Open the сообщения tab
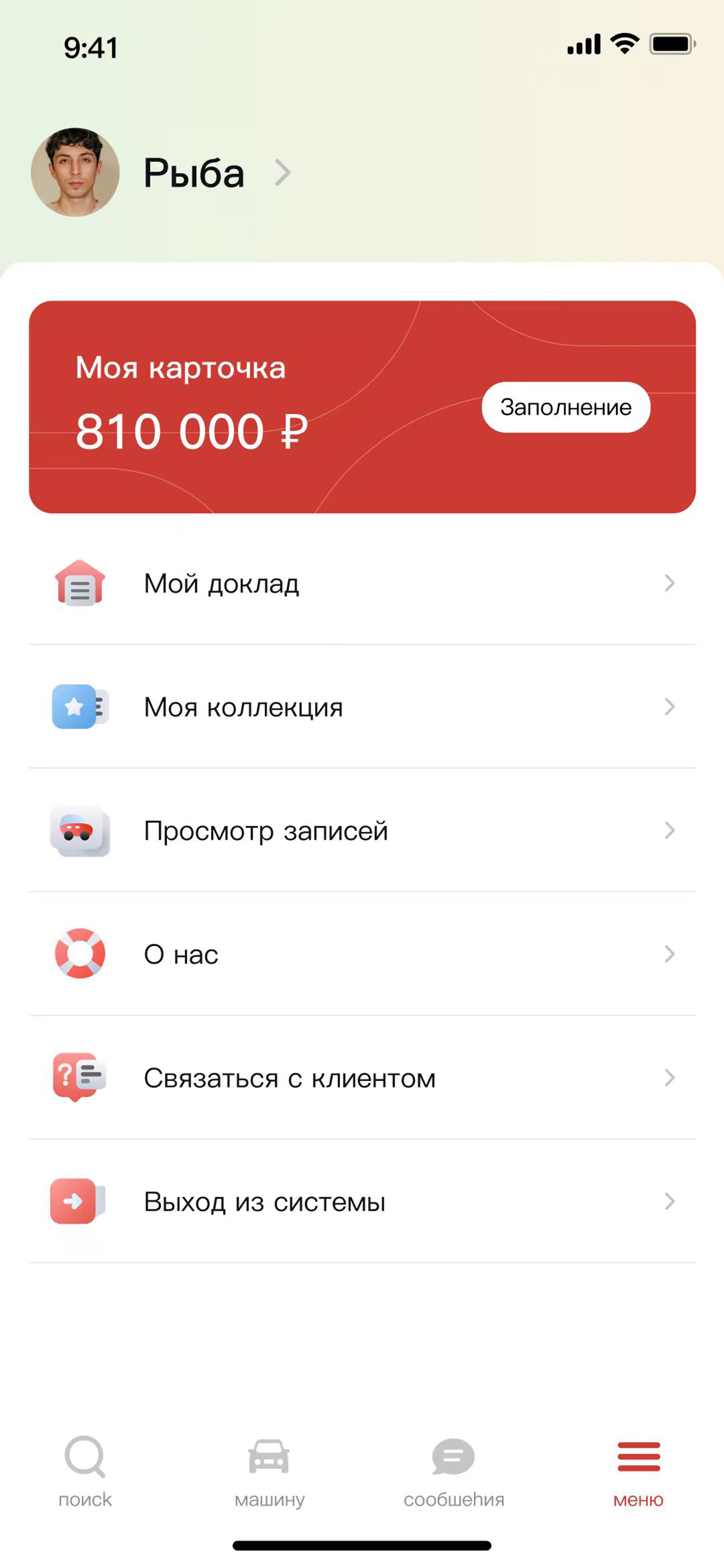 [454, 1471]
